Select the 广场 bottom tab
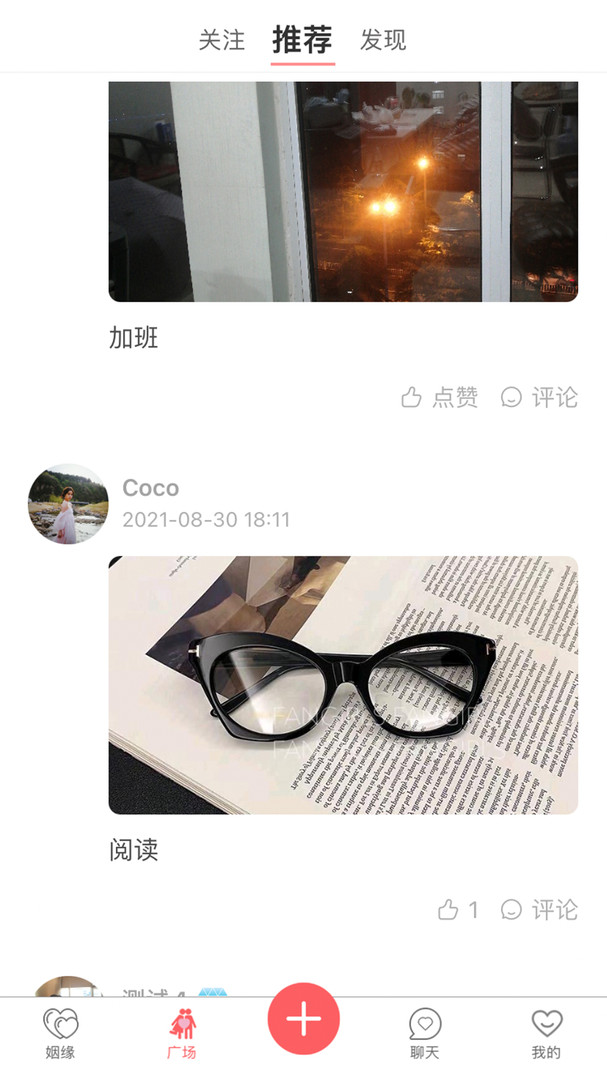The image size is (607, 1080). point(182,1034)
